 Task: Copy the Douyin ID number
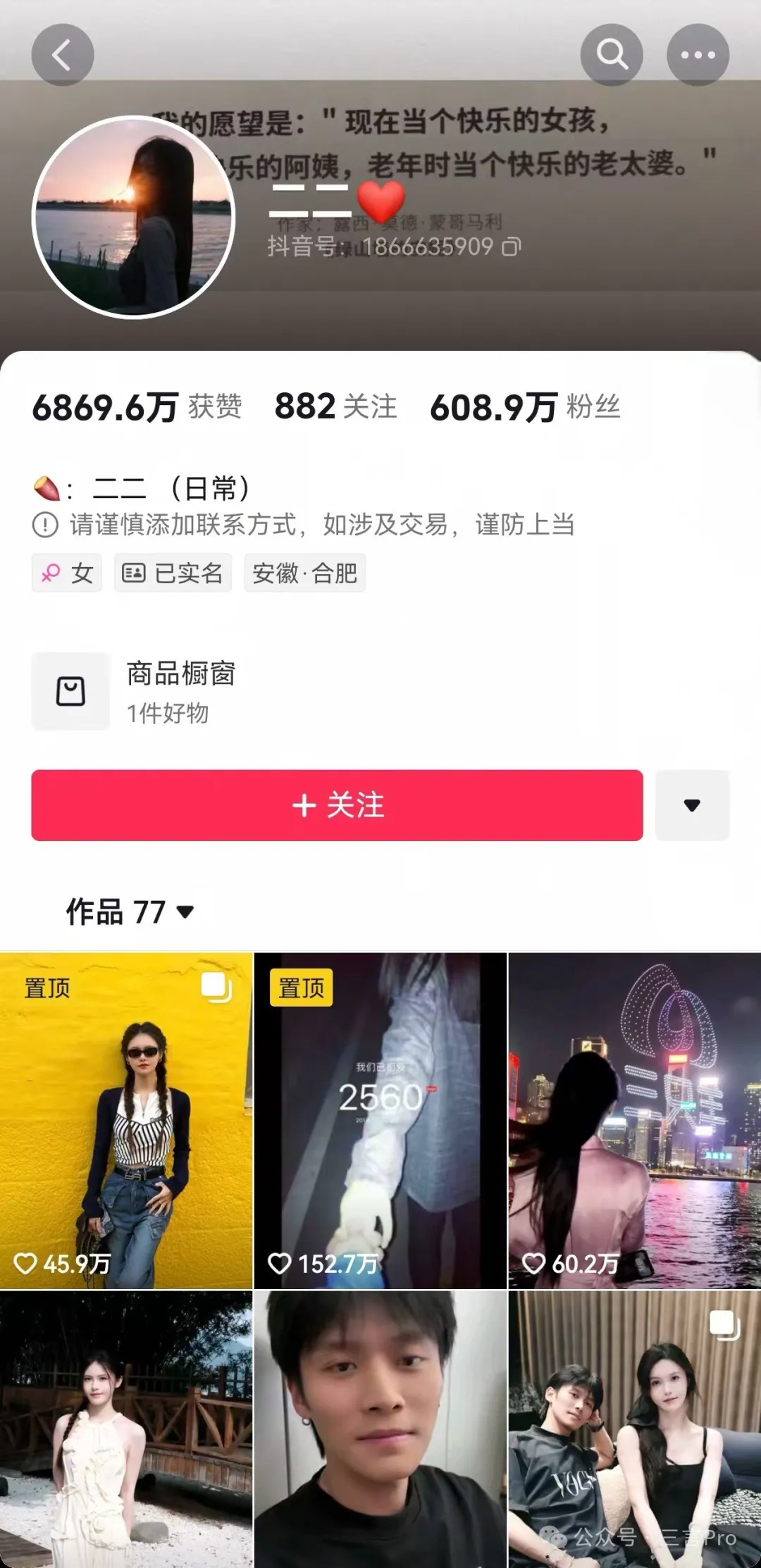(512, 247)
